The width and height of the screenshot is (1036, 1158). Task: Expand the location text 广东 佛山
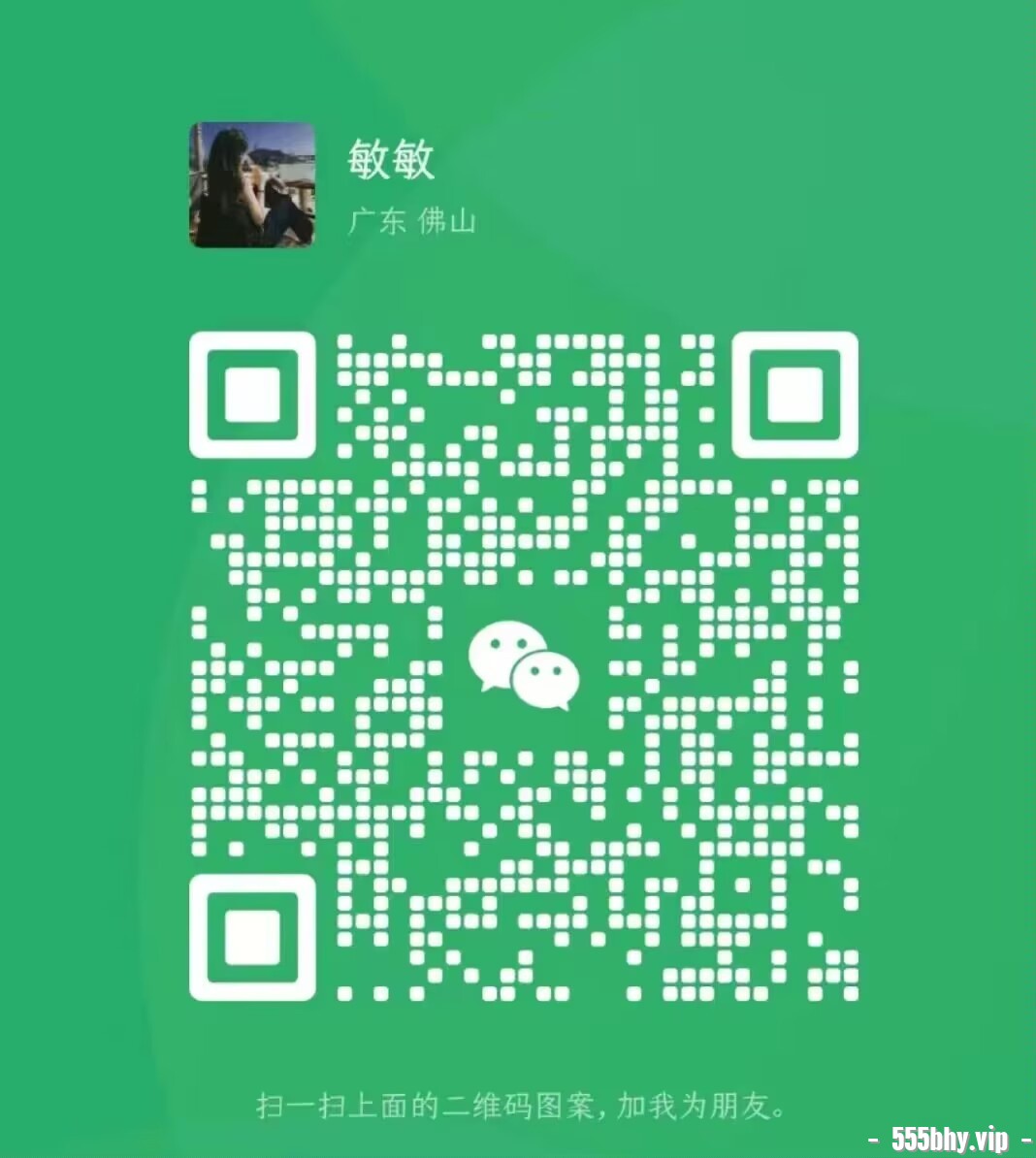(x=412, y=220)
